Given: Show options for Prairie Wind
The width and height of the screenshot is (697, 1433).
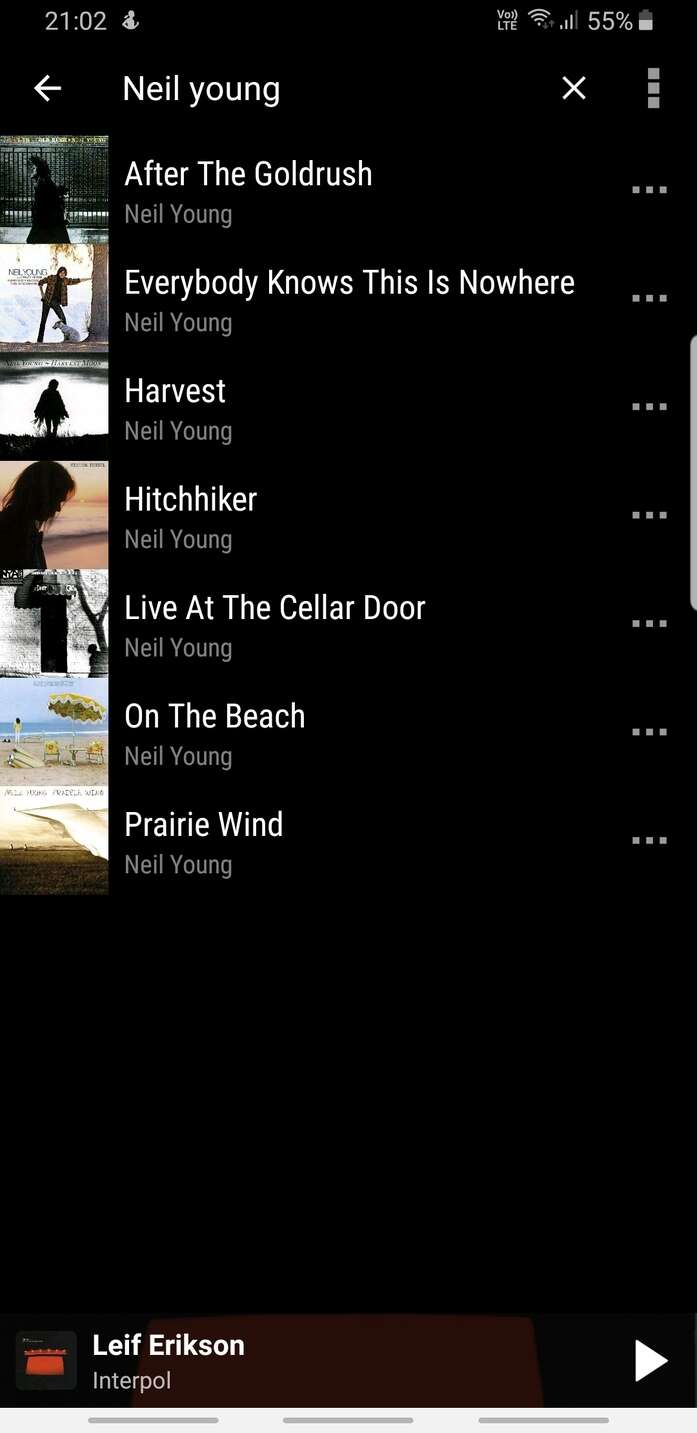Looking at the screenshot, I should coord(649,841).
